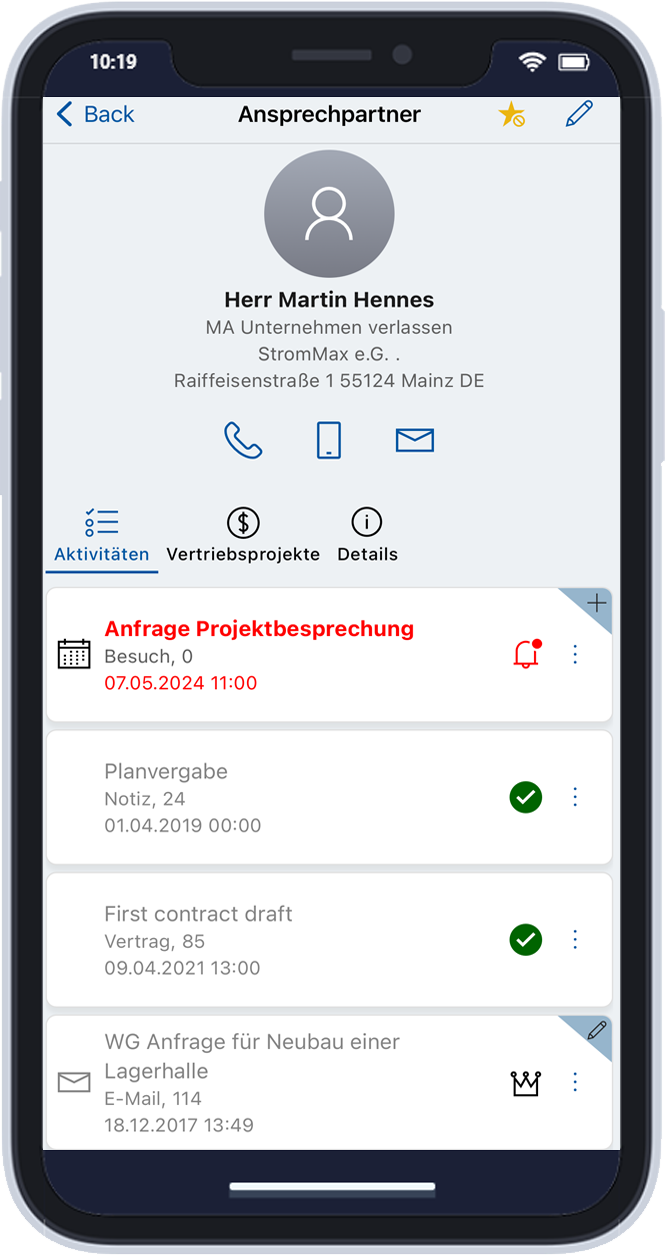Go back to the previous screen
Screen dimensions: 665x1258
coord(95,114)
